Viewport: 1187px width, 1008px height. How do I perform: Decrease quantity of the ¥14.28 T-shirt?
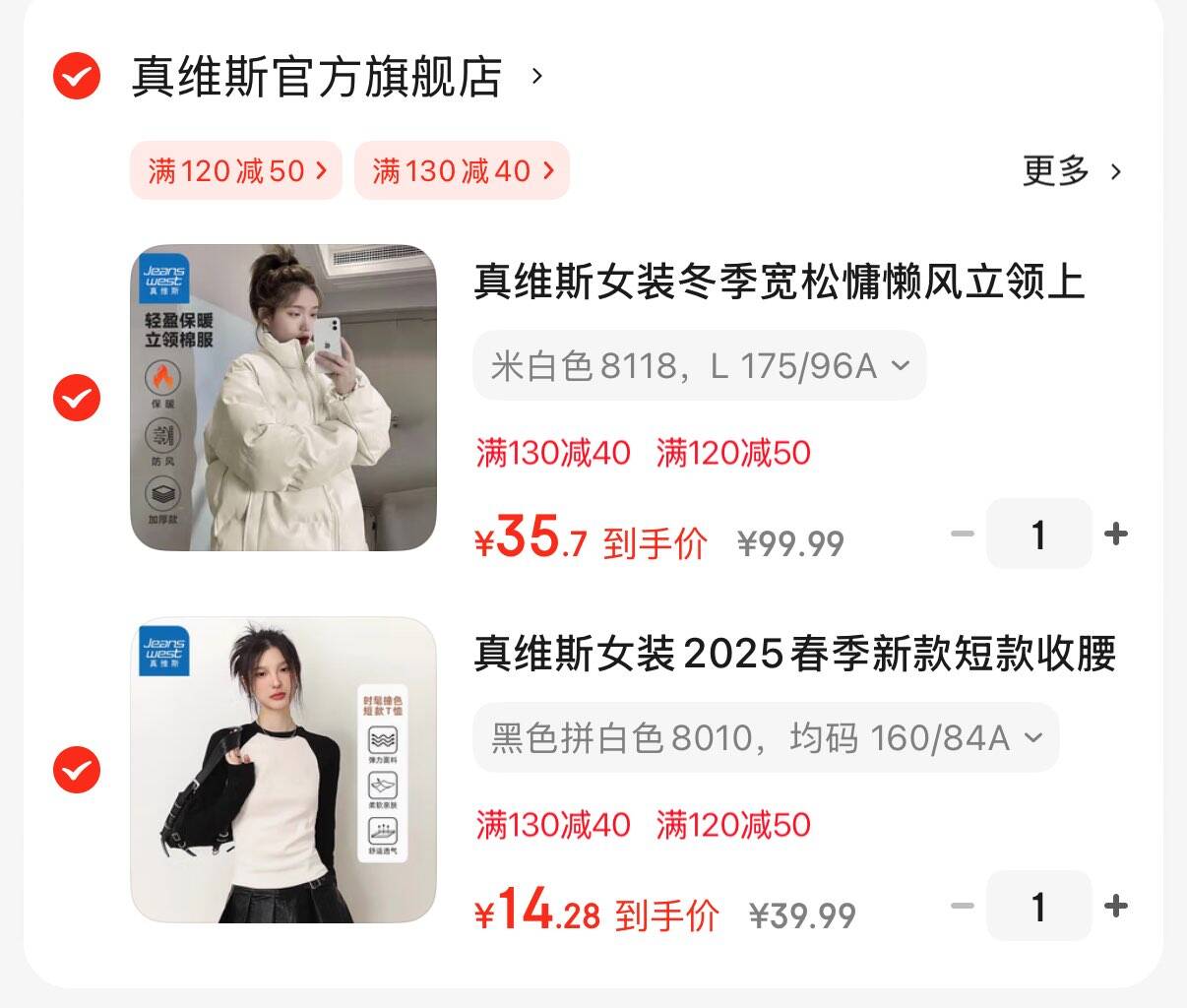(x=962, y=907)
